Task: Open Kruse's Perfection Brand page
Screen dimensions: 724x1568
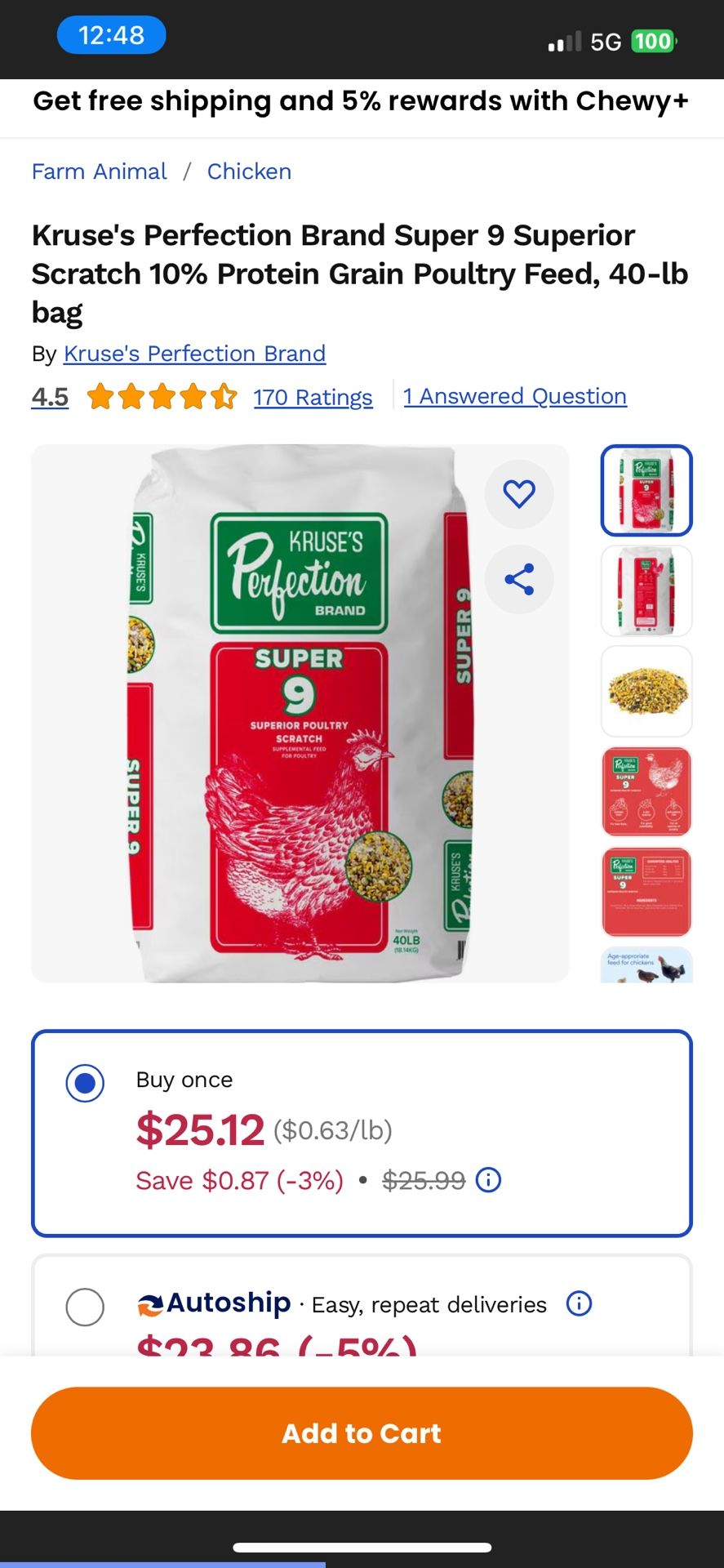Action: pos(194,354)
